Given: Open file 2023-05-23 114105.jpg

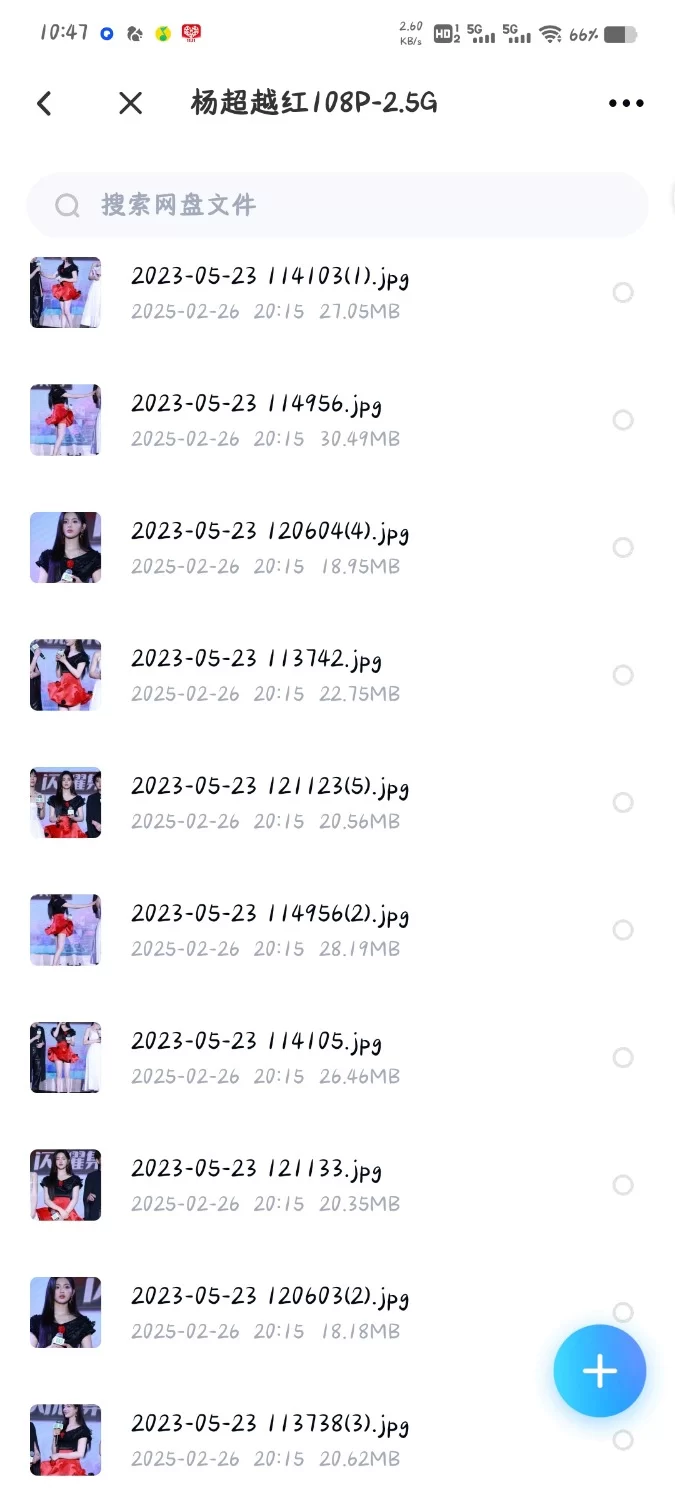Looking at the screenshot, I should pos(256,1056).
